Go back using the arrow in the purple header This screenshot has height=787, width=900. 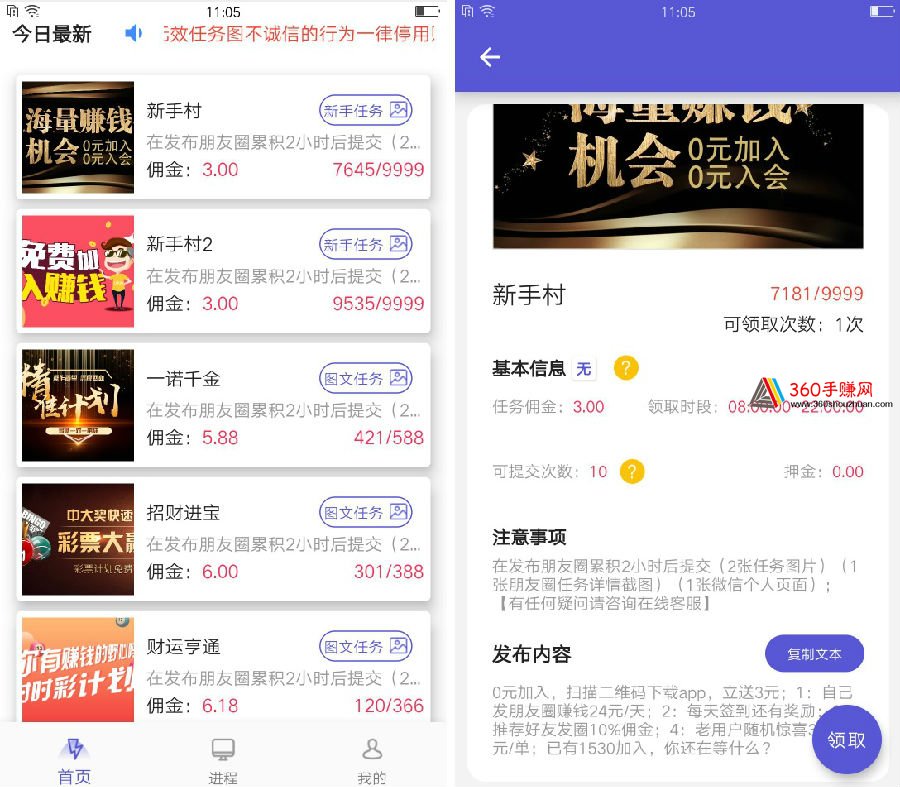489,57
